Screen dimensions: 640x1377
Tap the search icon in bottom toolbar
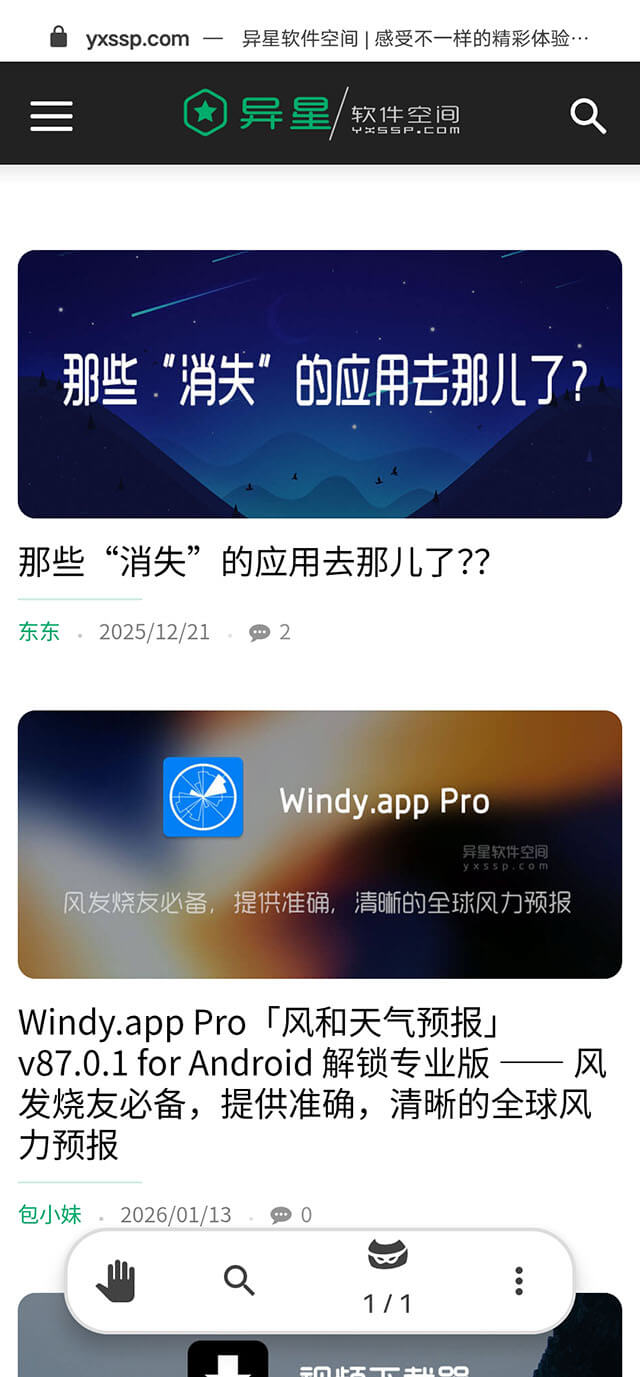pyautogui.click(x=239, y=1280)
